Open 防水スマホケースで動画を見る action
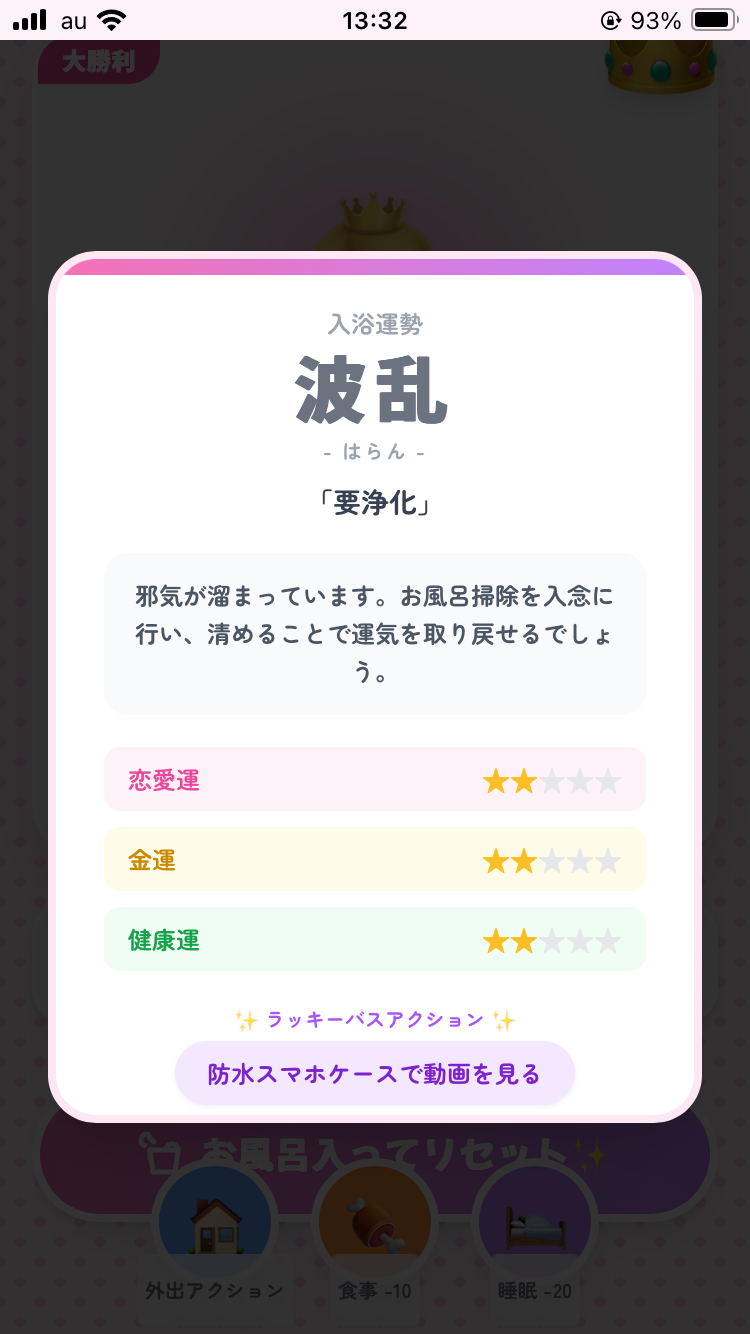 click(375, 1072)
